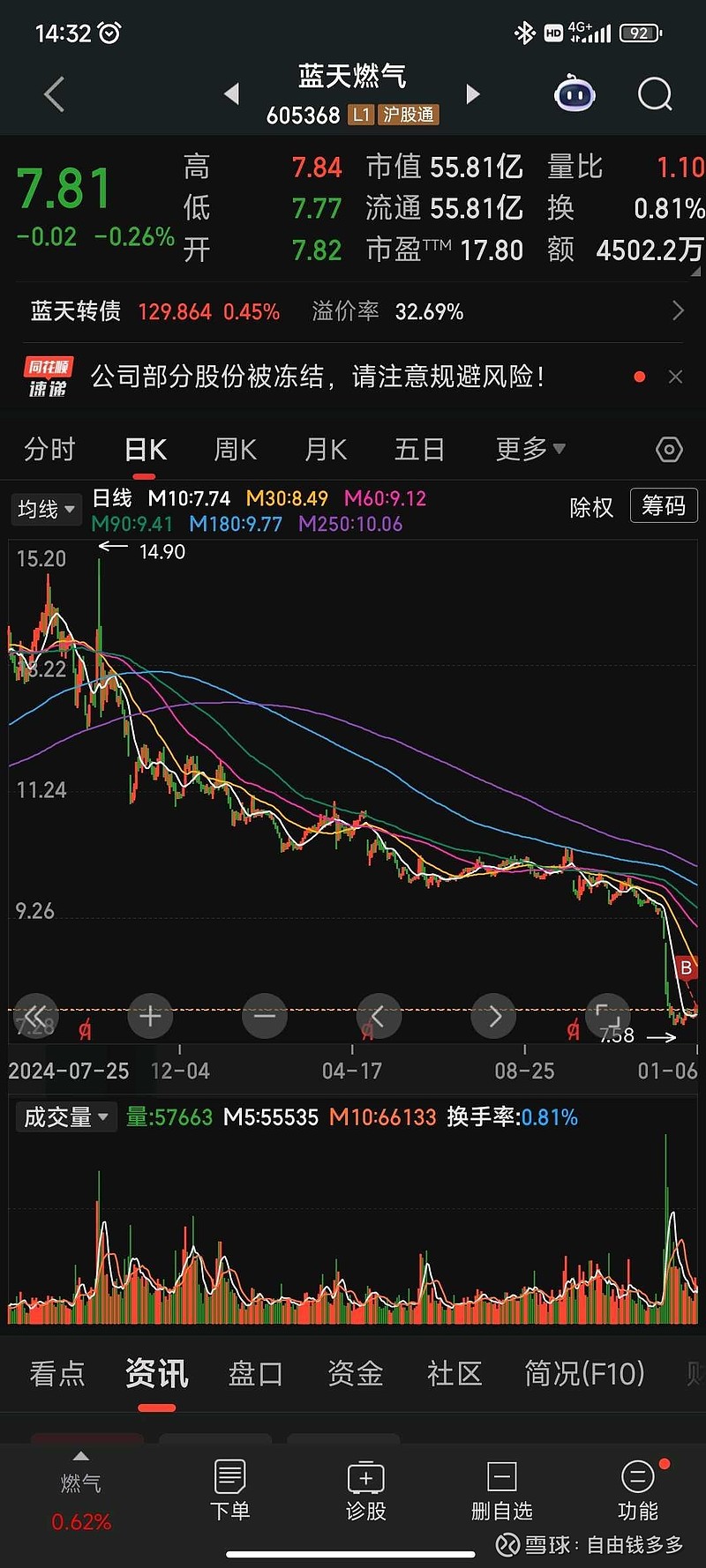Zoom in on the chart with plus icon
The height and width of the screenshot is (1568, 706).
pyautogui.click(x=150, y=1016)
